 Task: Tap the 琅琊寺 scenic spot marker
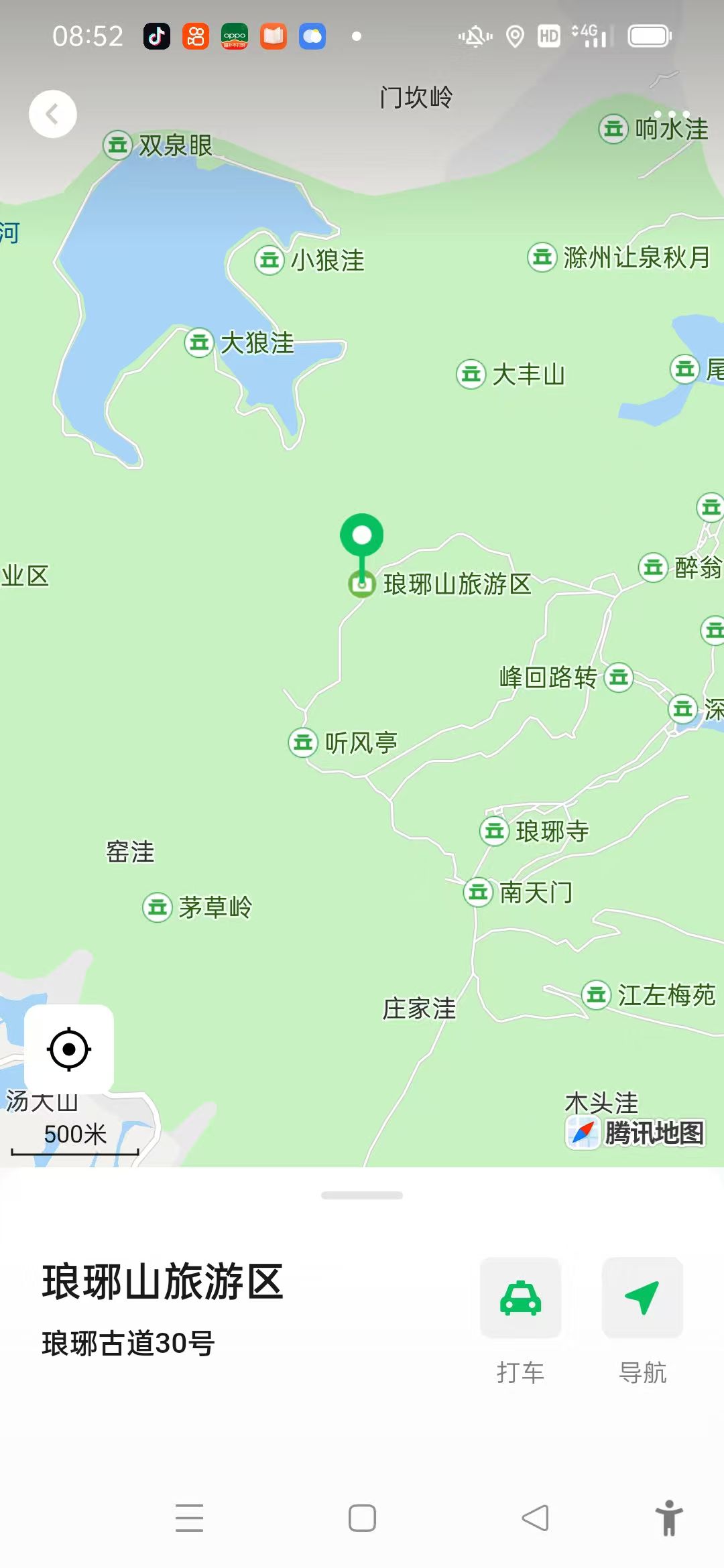tap(495, 832)
